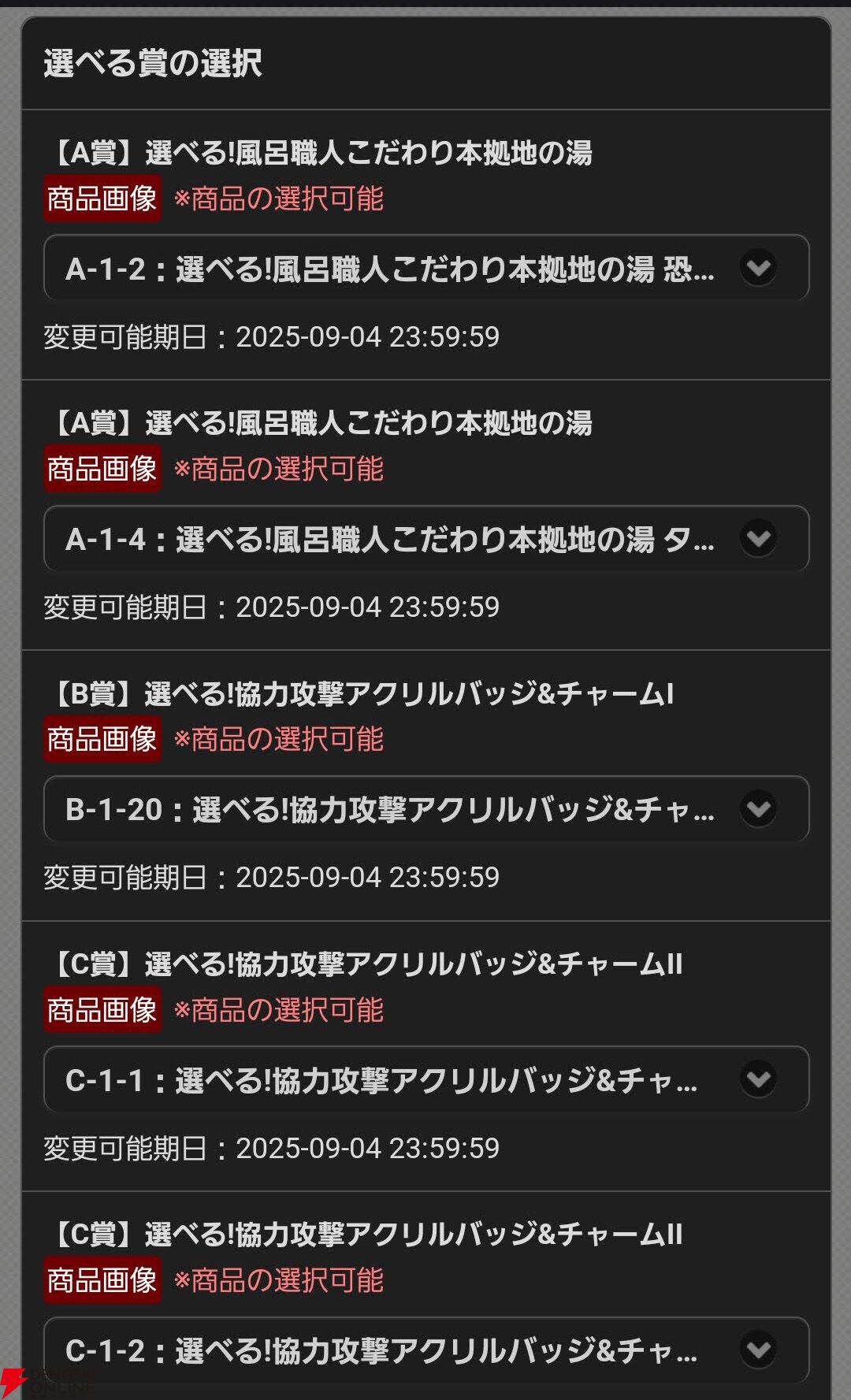The width and height of the screenshot is (851, 1400).
Task: Open the A-1-2 prize selection dropdown
Action: click(425, 269)
